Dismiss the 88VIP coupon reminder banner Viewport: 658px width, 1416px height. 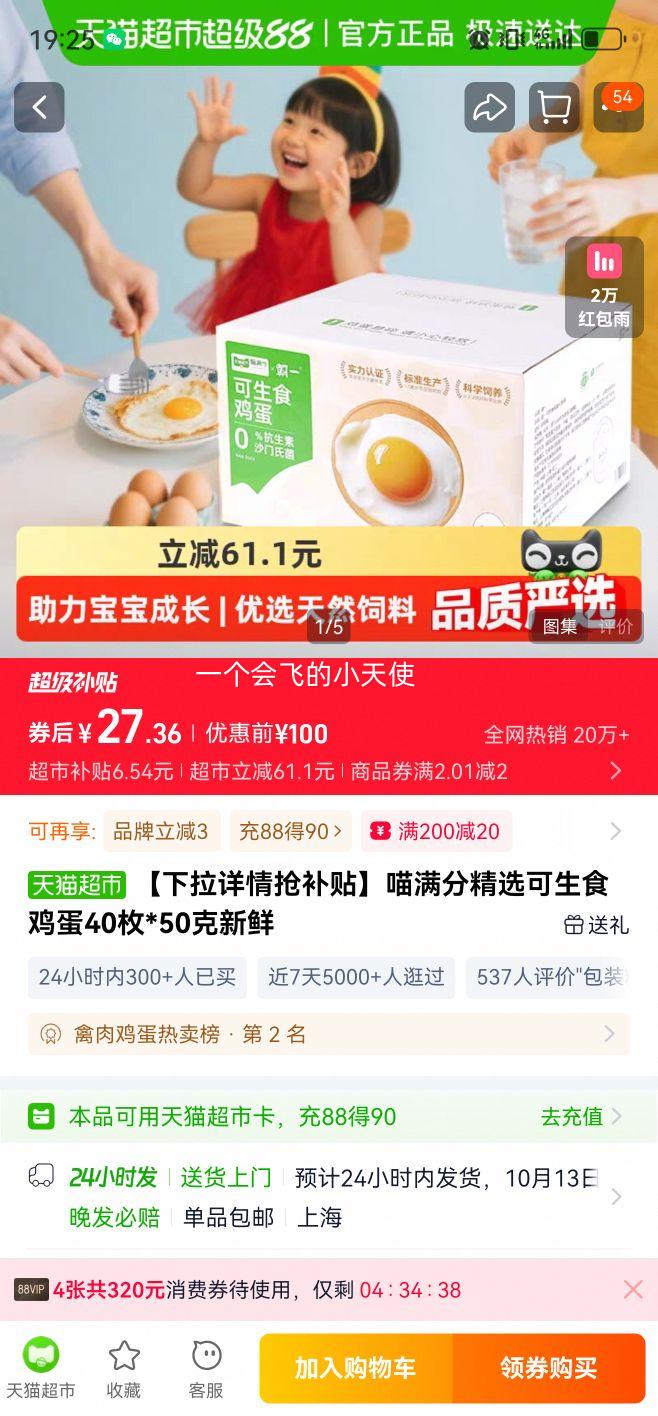(633, 1290)
